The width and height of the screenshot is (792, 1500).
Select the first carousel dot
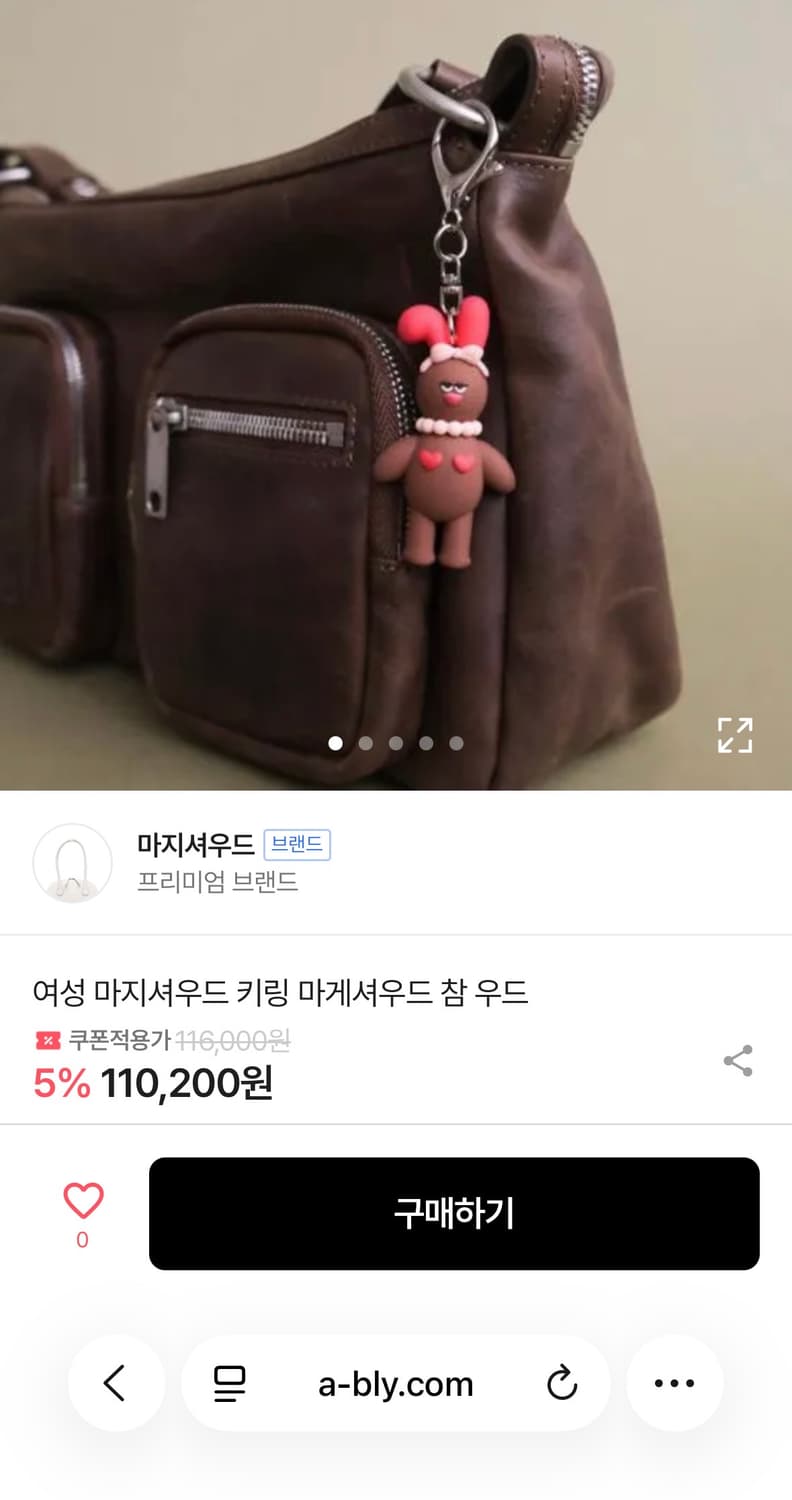[335, 743]
